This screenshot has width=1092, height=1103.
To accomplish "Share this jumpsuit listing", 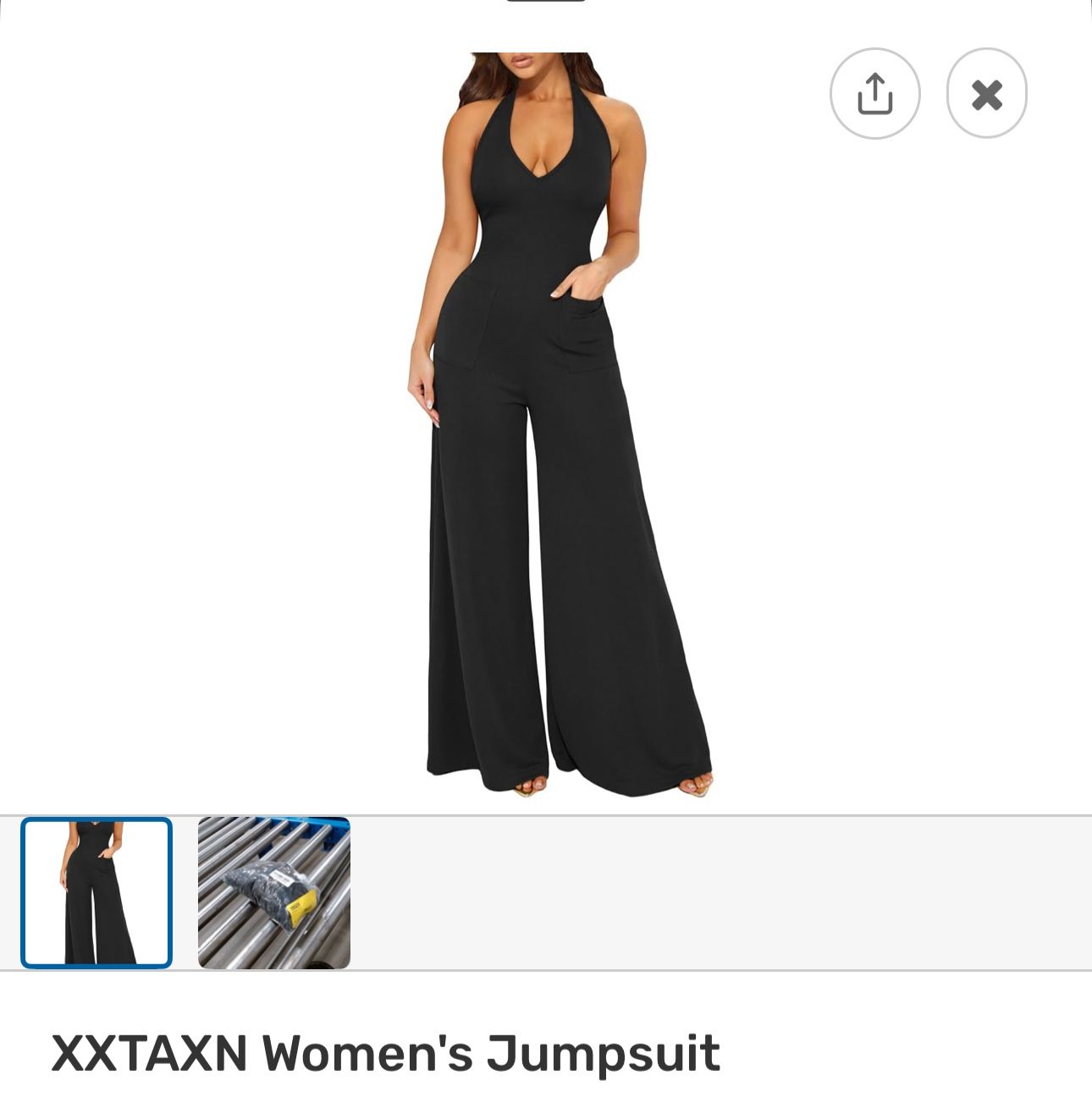I will point(874,93).
